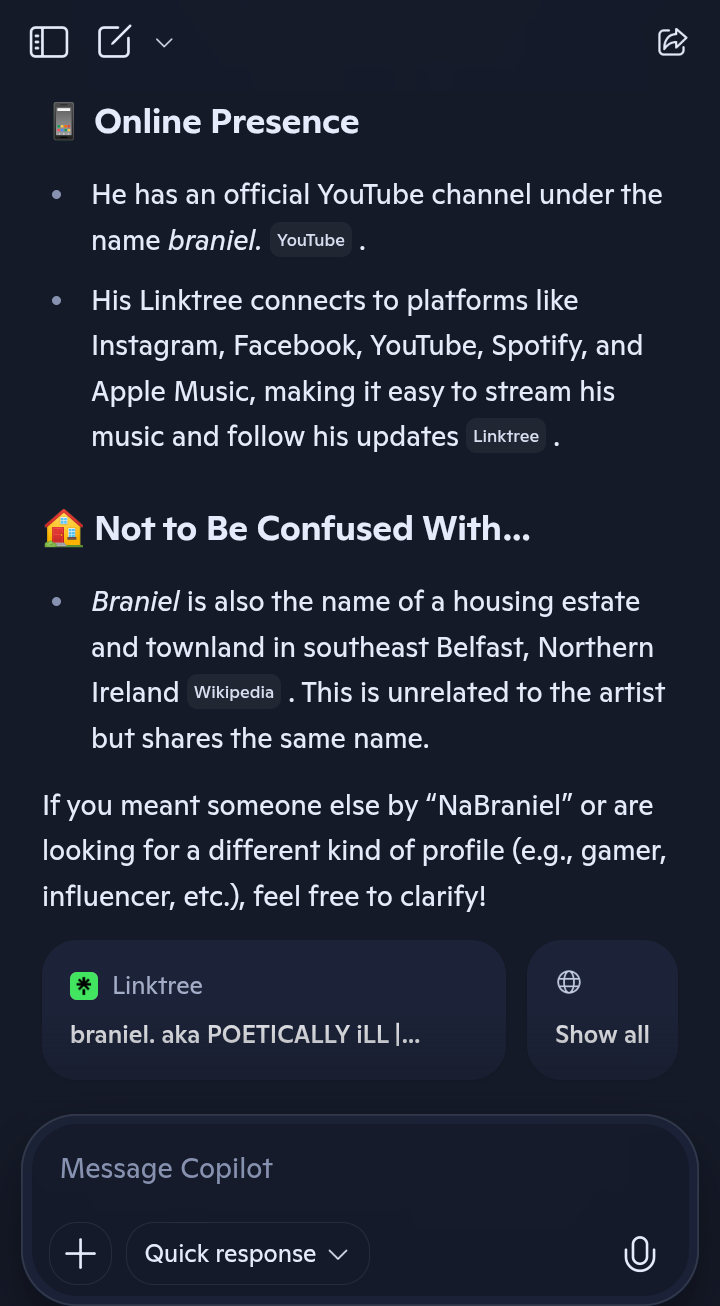Open the Linktree citation chip

coord(506,436)
